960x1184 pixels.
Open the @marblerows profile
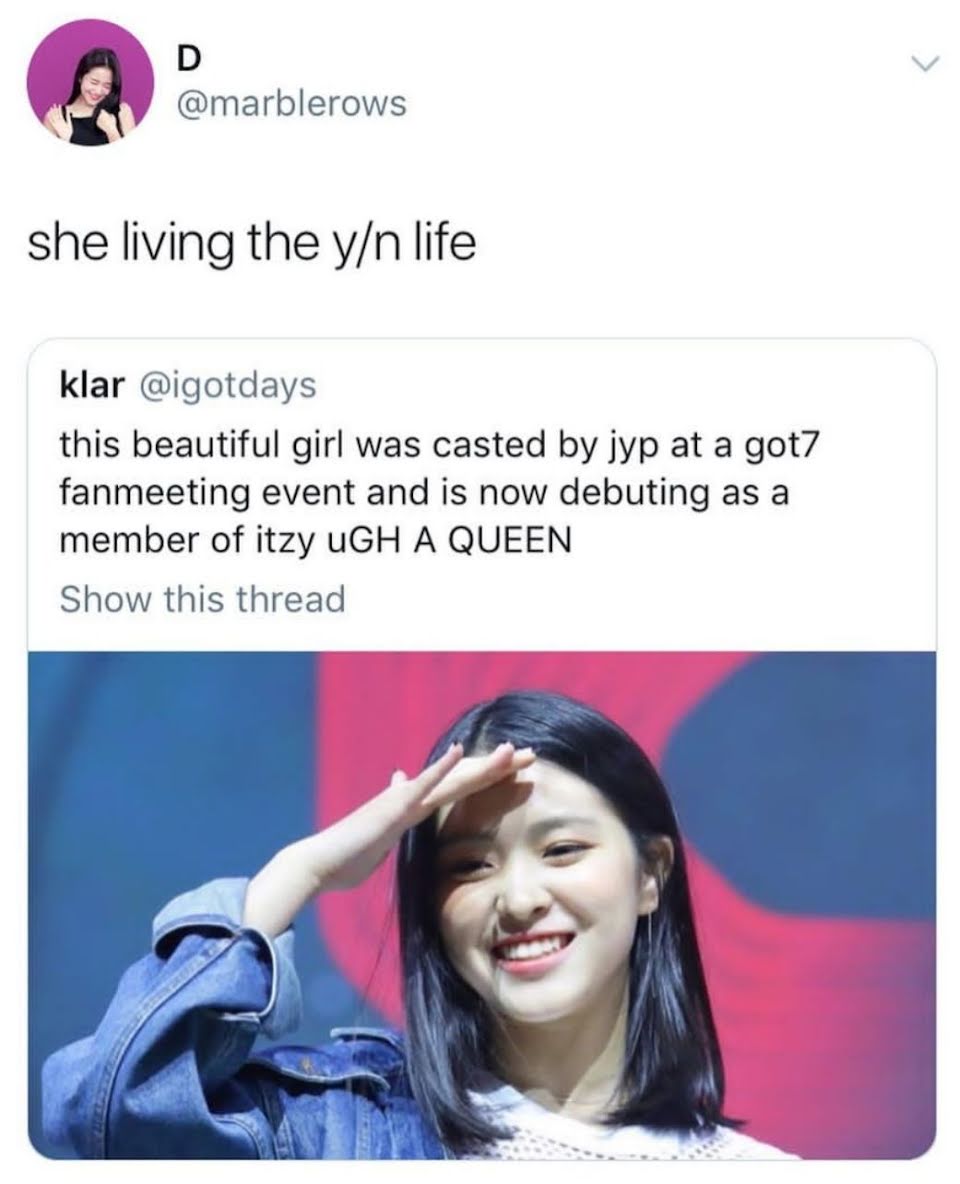pos(291,104)
